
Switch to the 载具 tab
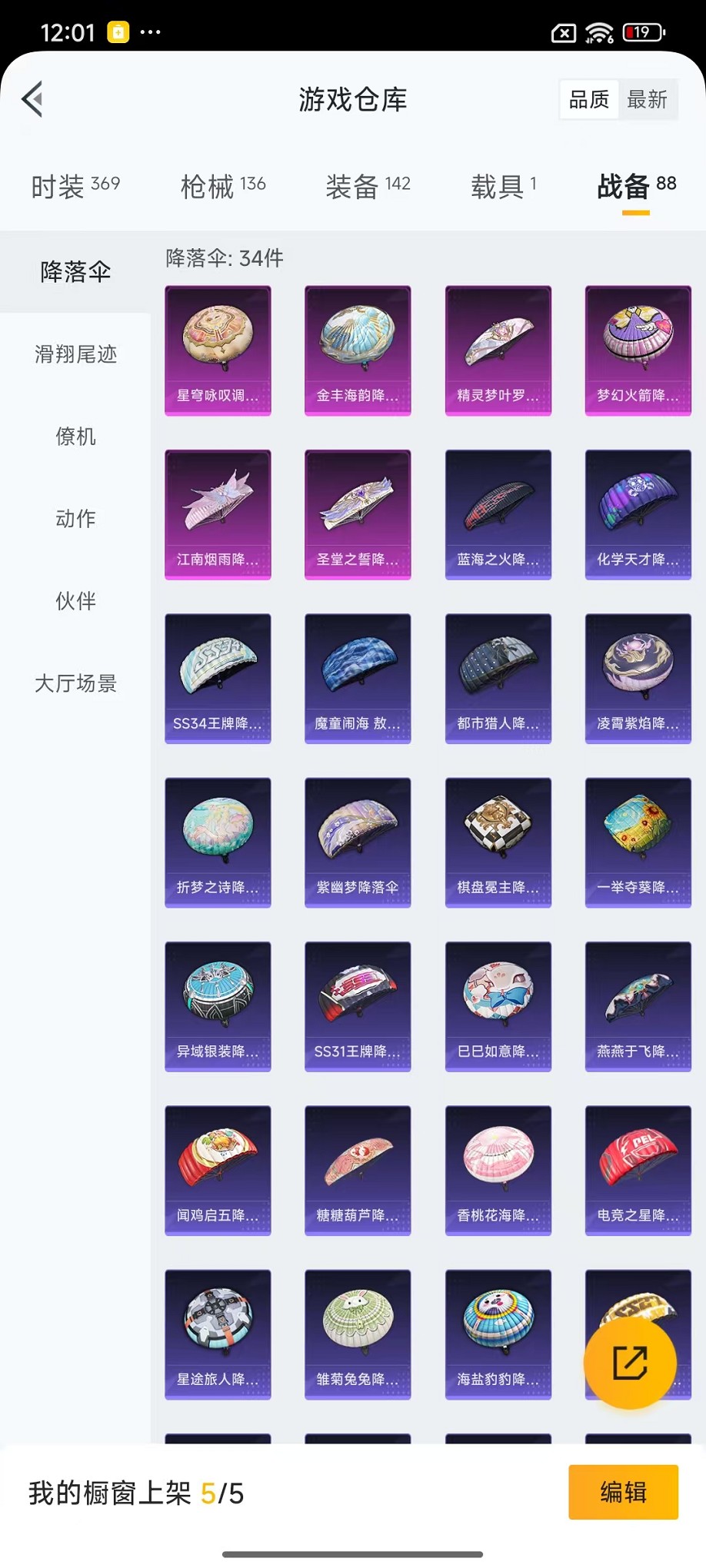(504, 186)
